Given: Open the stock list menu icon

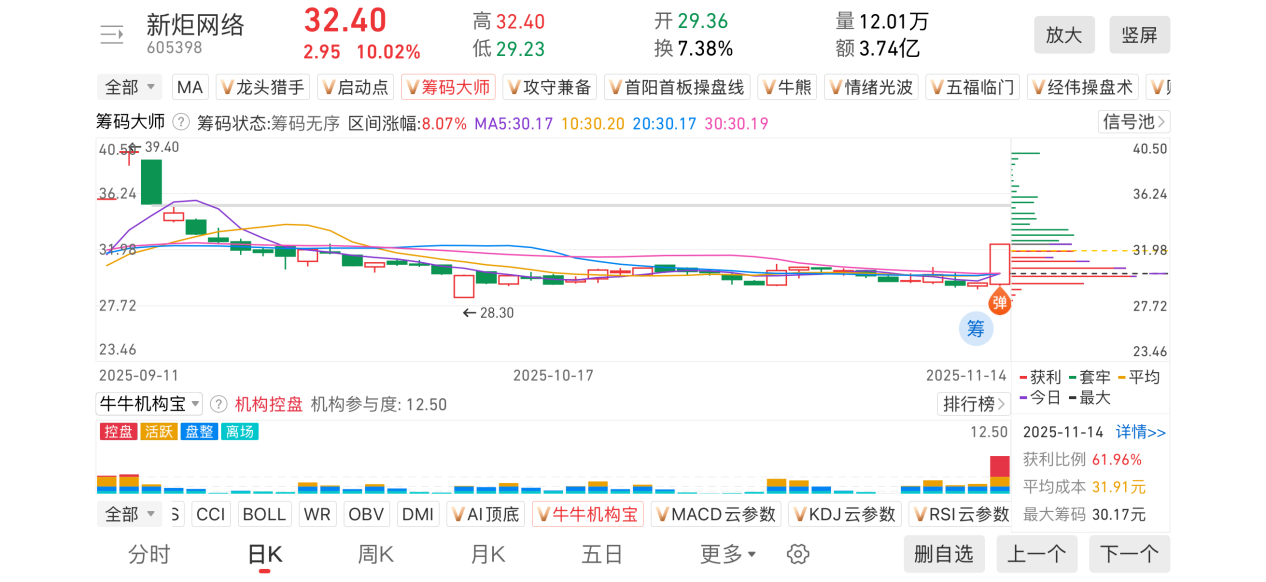Looking at the screenshot, I should 111,35.
